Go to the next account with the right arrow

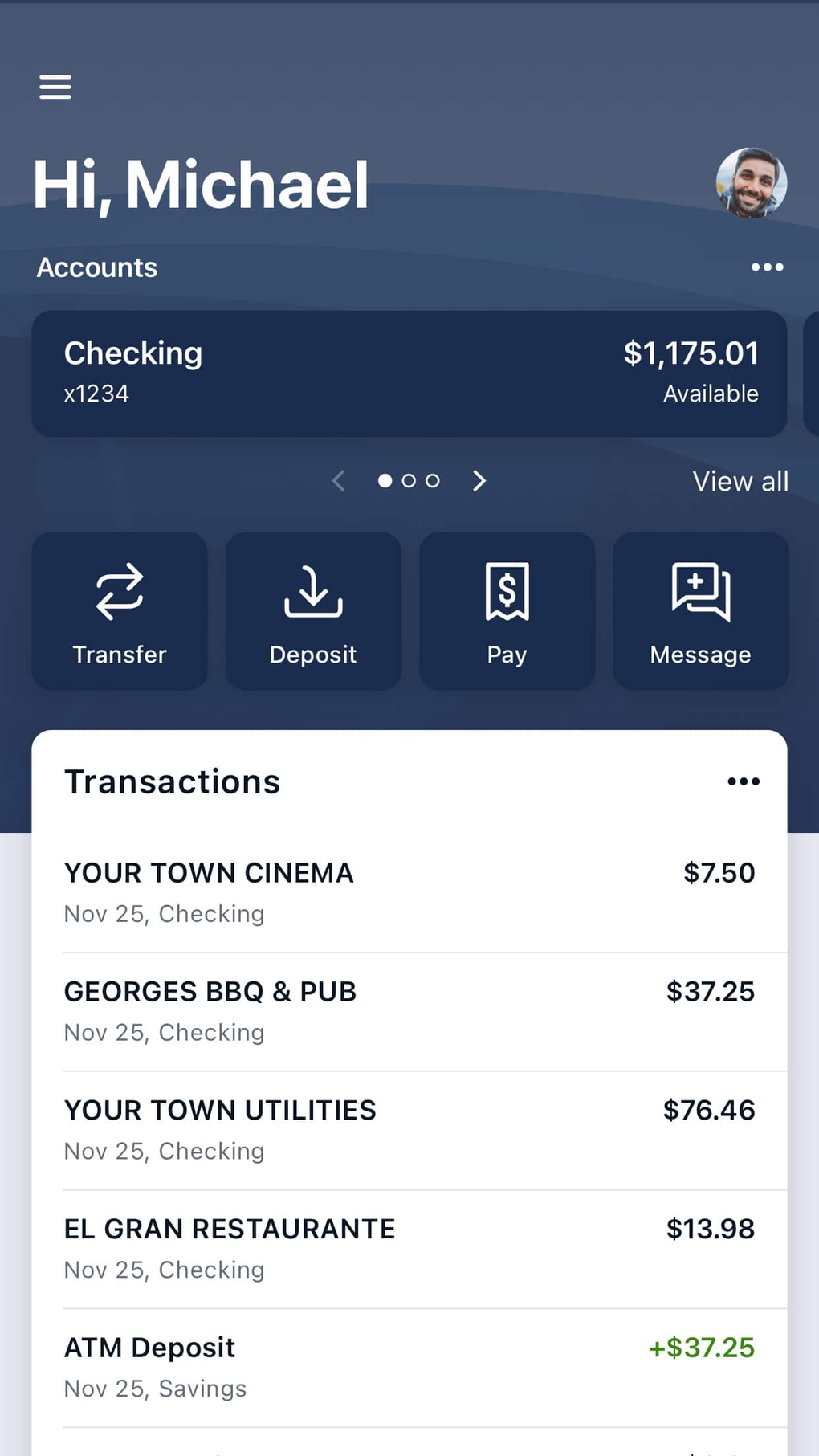pyautogui.click(x=479, y=481)
